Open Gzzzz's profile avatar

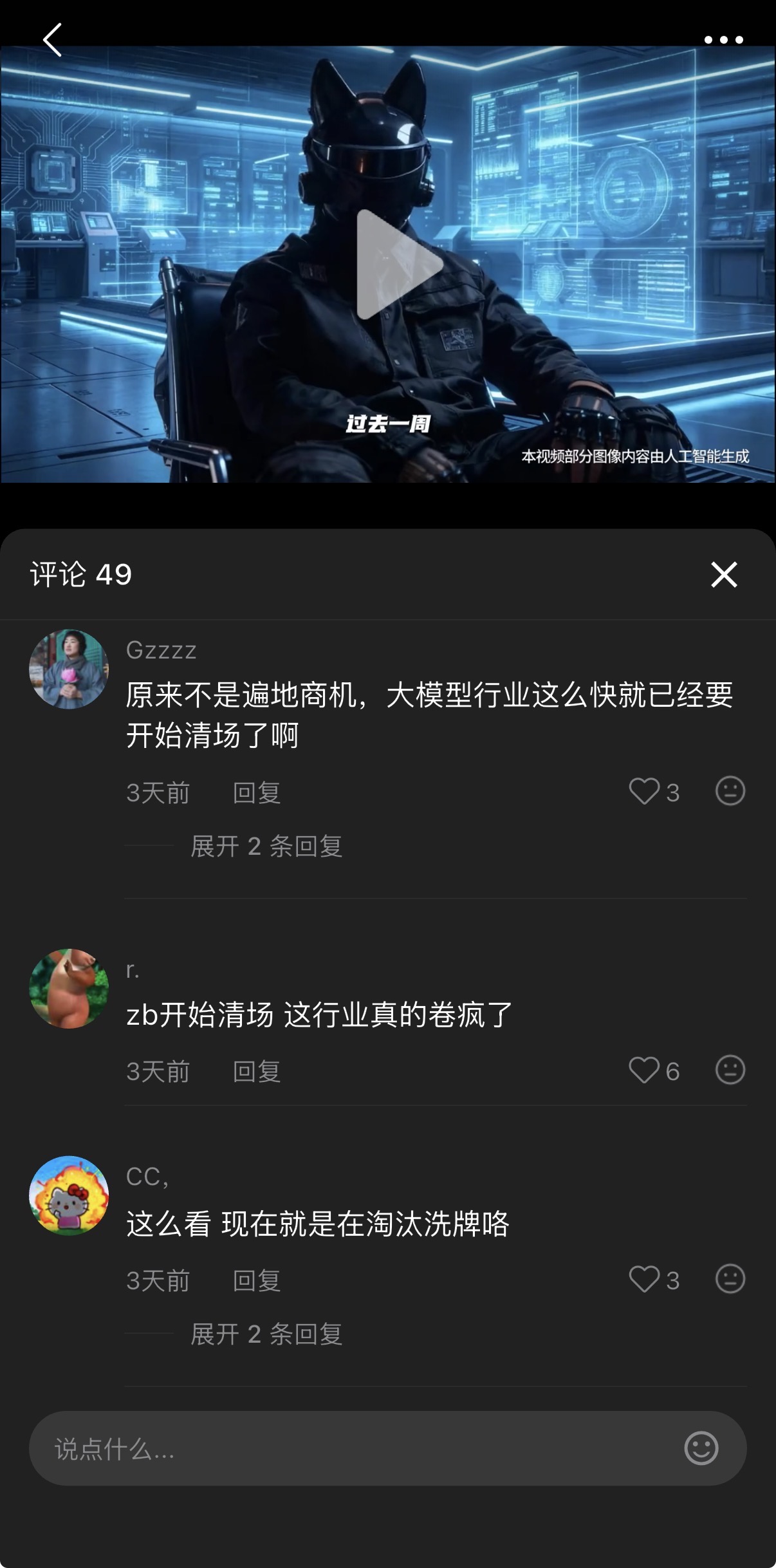tap(69, 669)
